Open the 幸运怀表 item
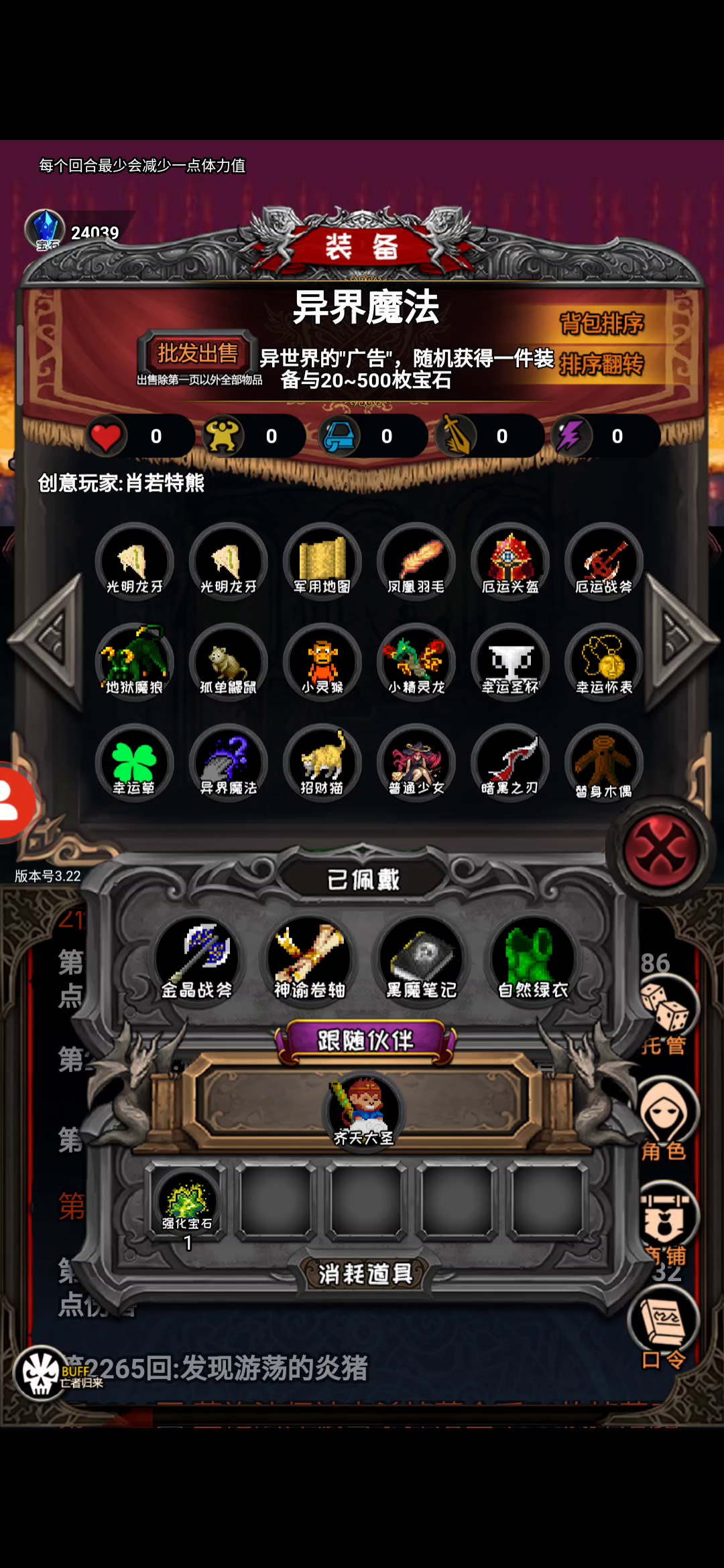Viewport: 724px width, 1568px height. click(604, 663)
